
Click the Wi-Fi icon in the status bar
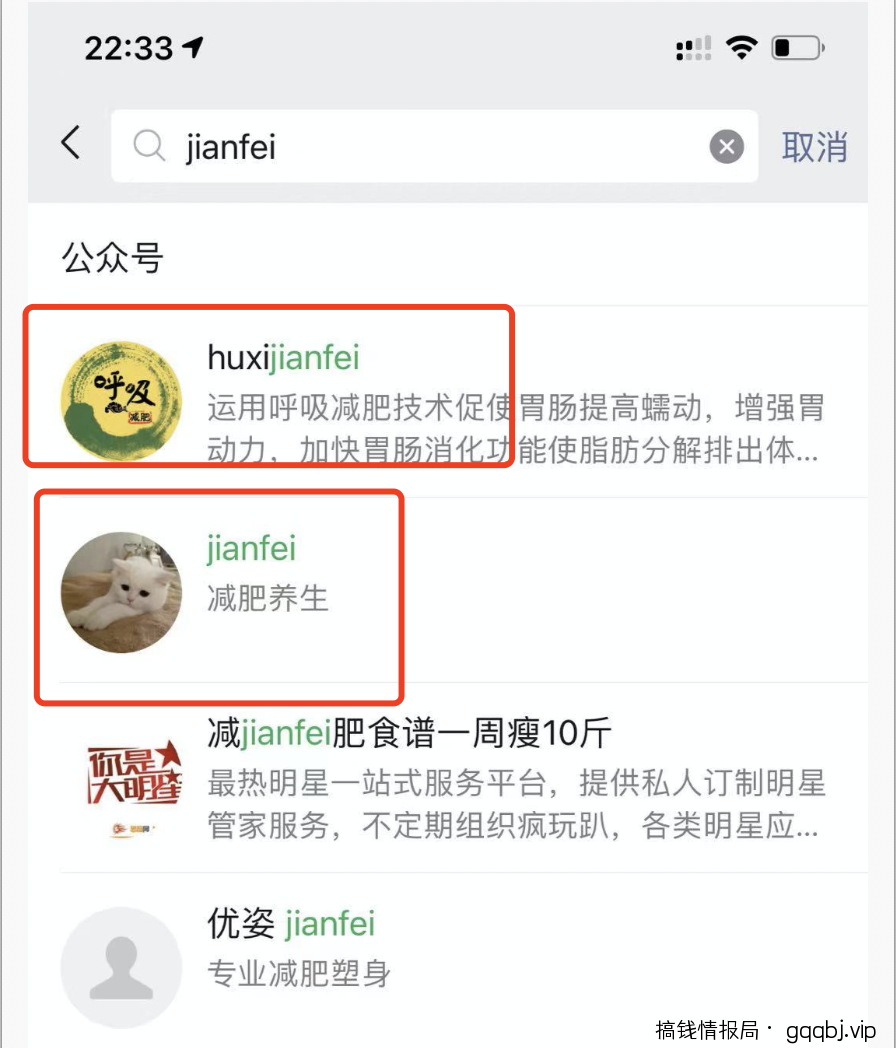pos(741,46)
